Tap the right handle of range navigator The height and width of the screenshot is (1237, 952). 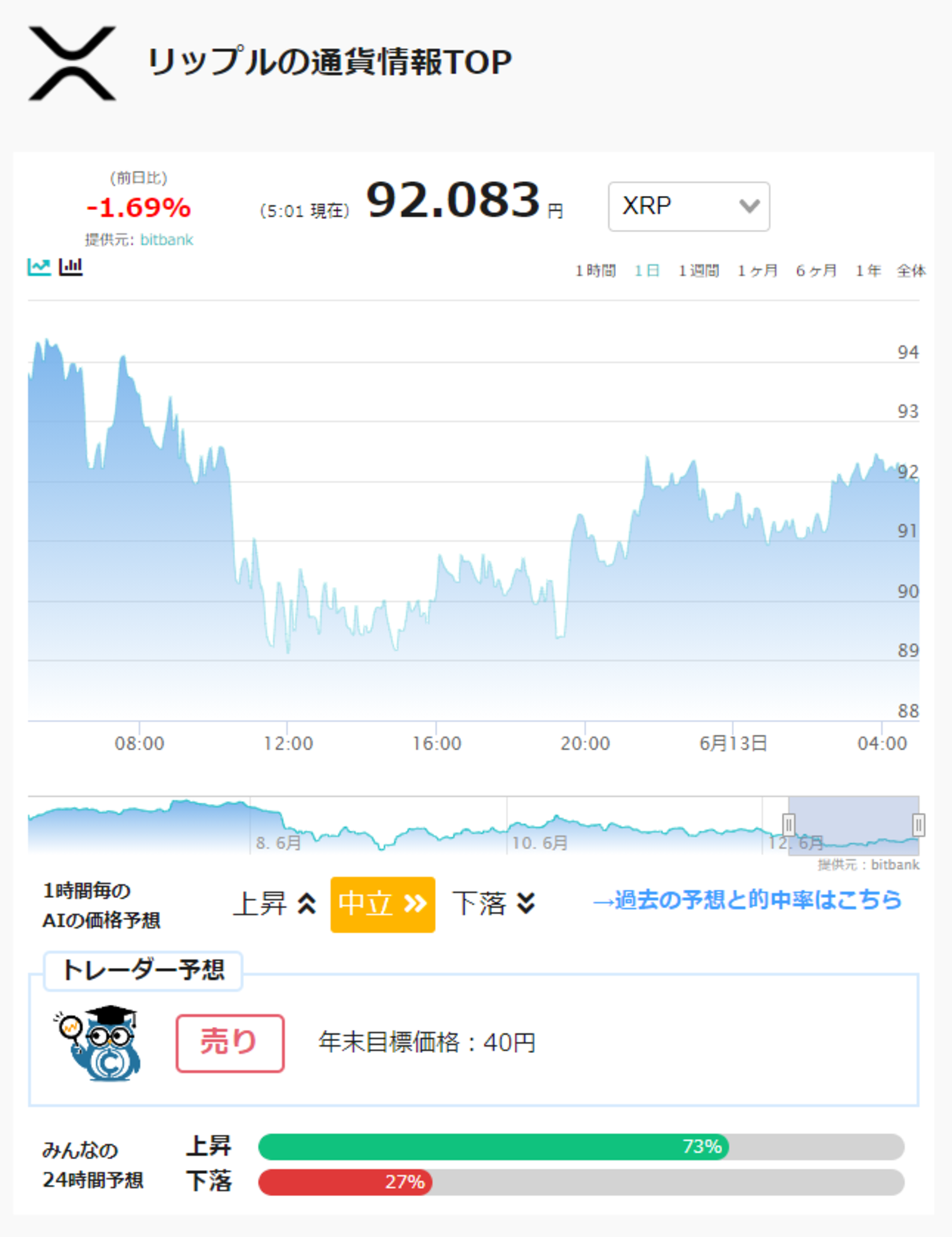tap(918, 825)
